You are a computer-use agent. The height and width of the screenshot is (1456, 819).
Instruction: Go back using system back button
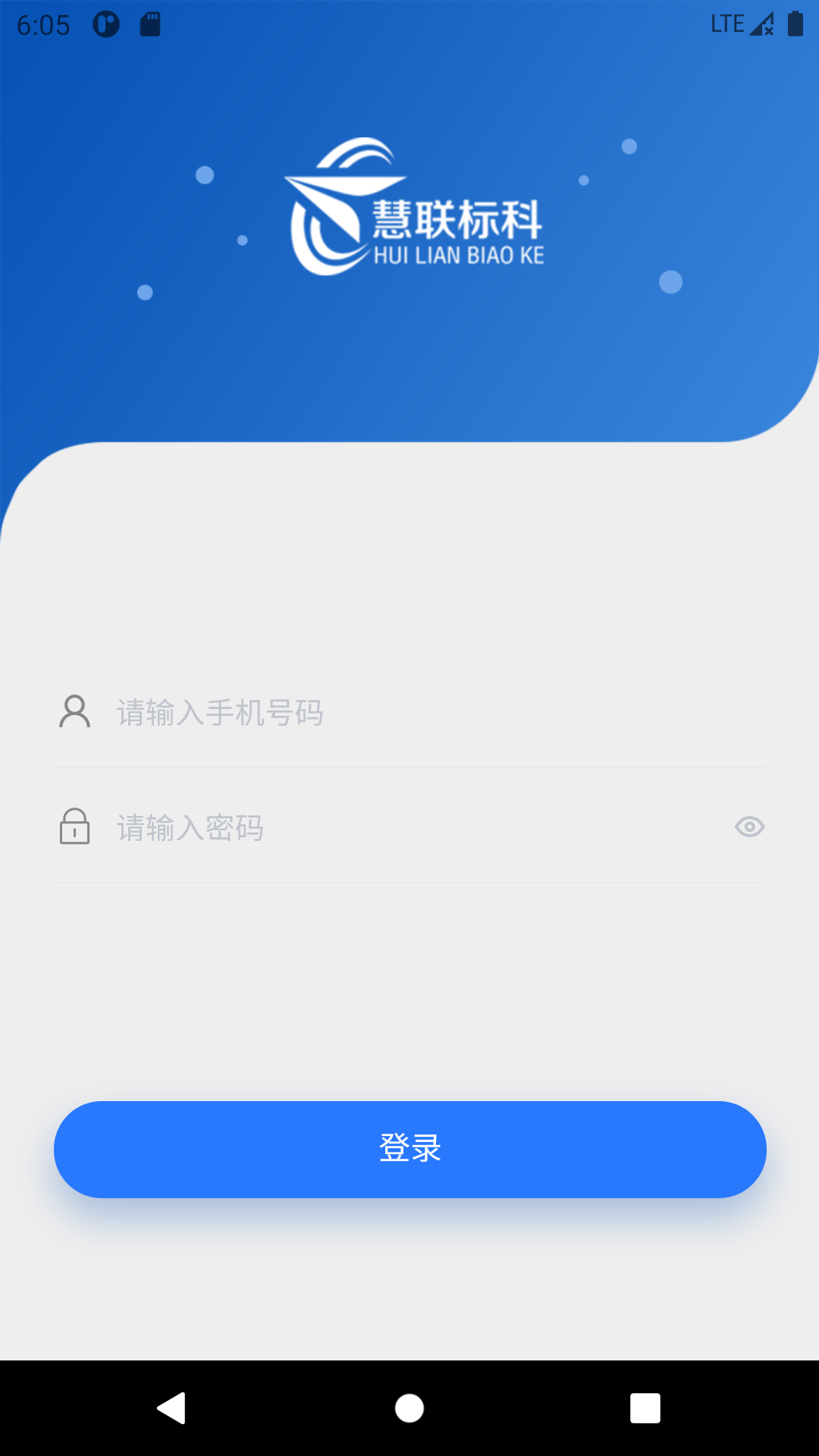(x=172, y=1408)
